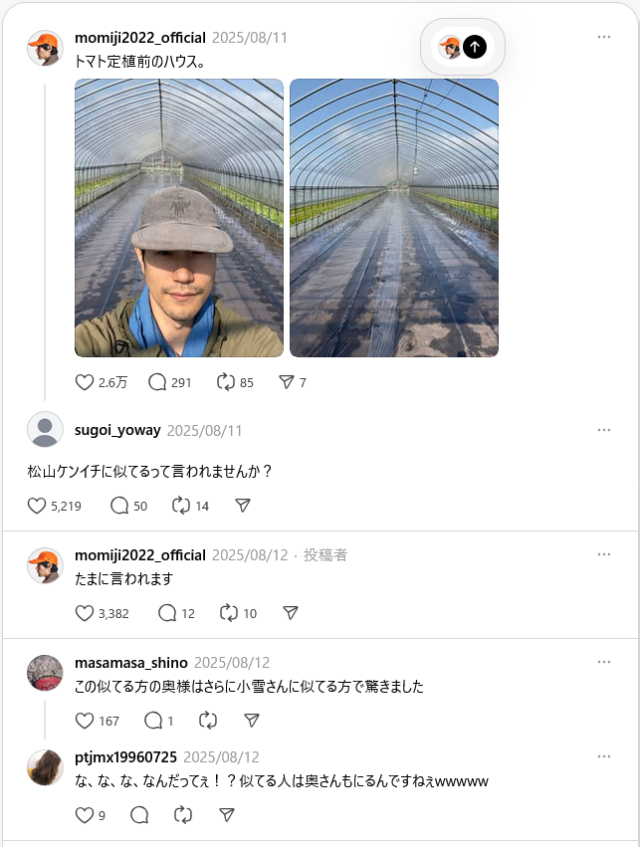Open overflow menu on the tomato greenhouse post
The height and width of the screenshot is (847, 640).
tap(604, 37)
